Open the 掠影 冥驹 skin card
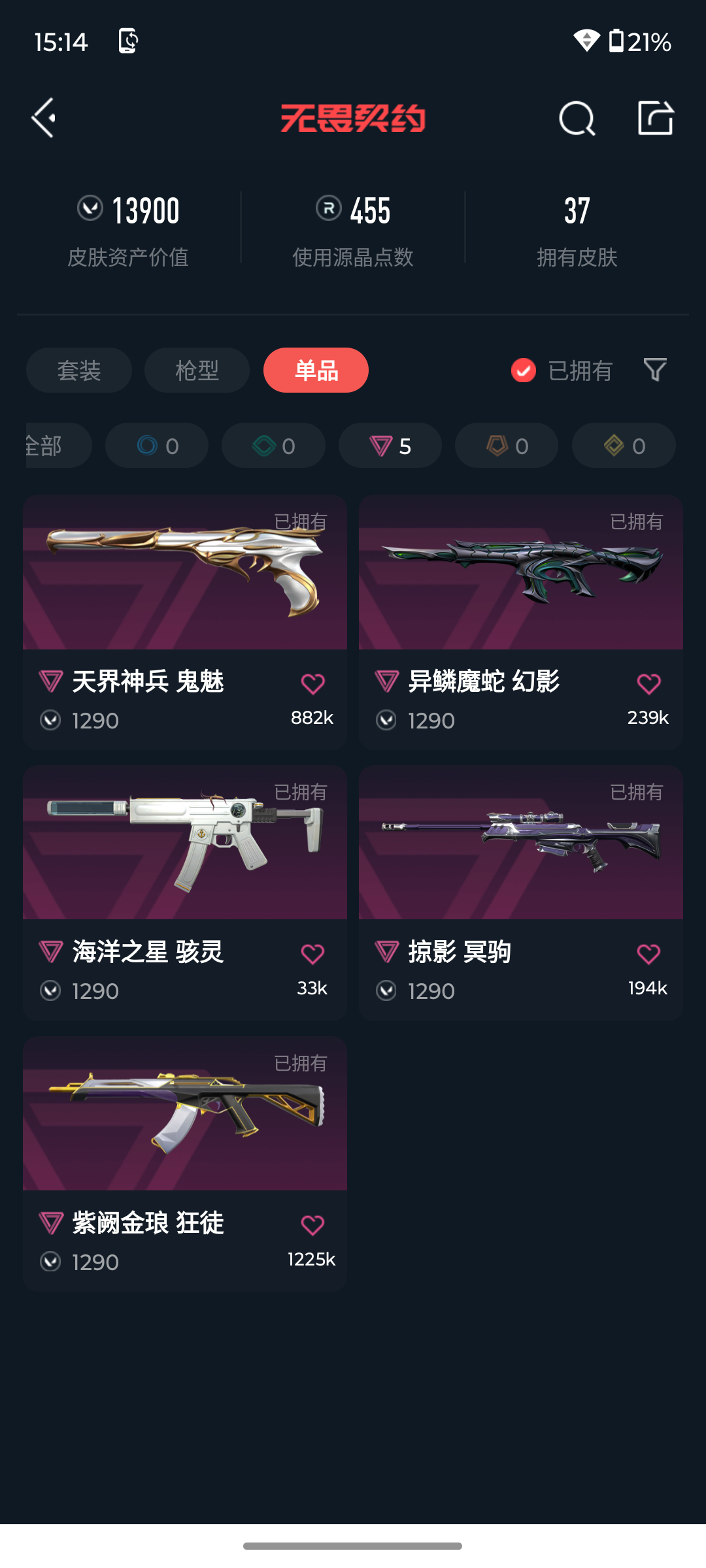Screen dimensions: 706x1568 521,892
